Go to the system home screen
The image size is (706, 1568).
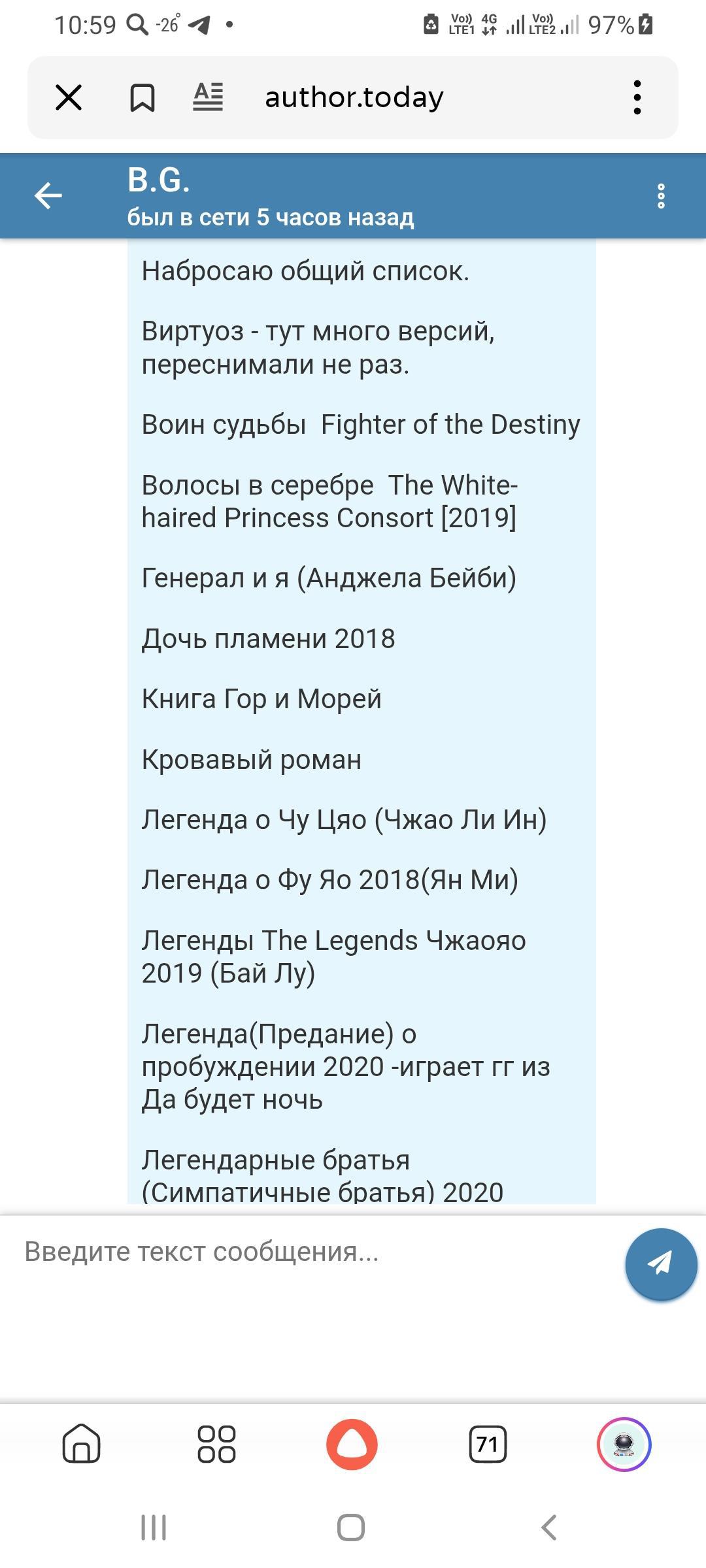click(351, 1527)
